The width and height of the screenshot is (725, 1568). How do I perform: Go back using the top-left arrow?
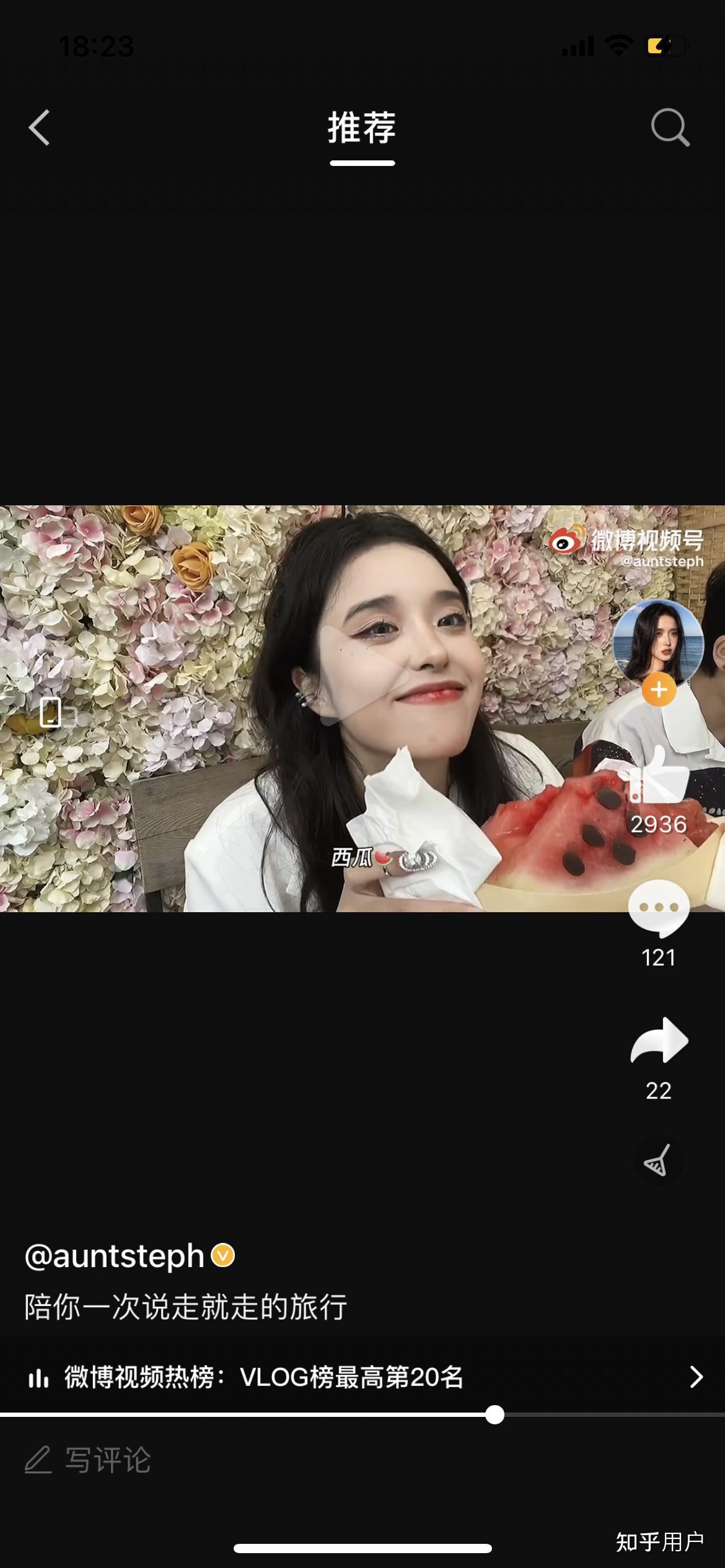point(39,128)
